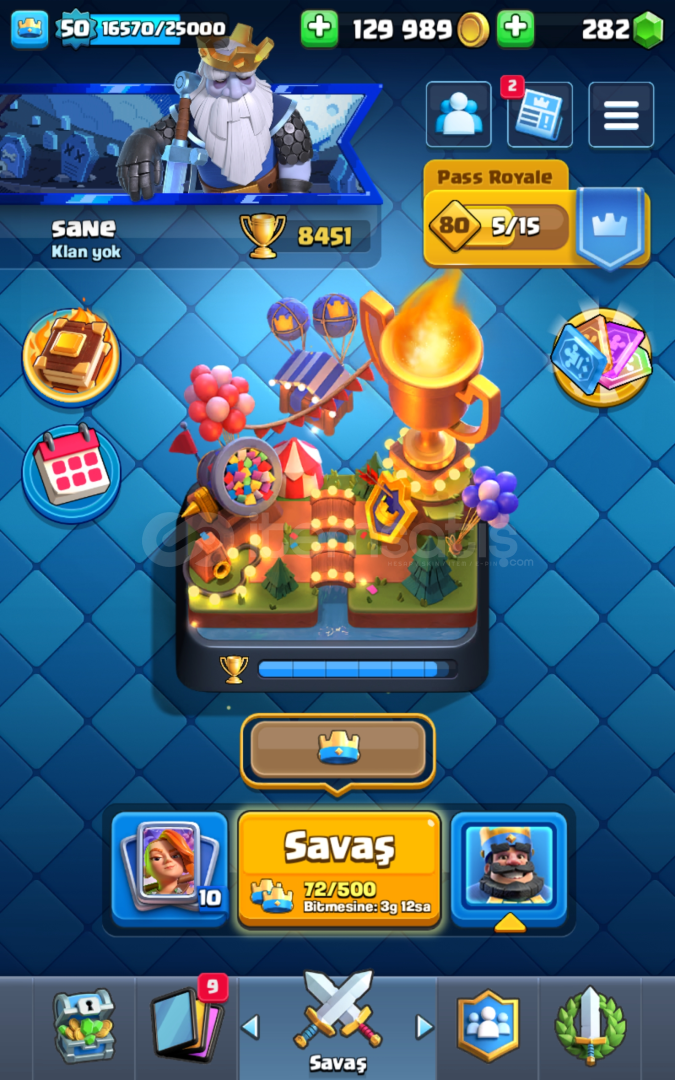The image size is (675, 1080).
Task: Select game mode with King icon
Action: pyautogui.click(x=508, y=868)
